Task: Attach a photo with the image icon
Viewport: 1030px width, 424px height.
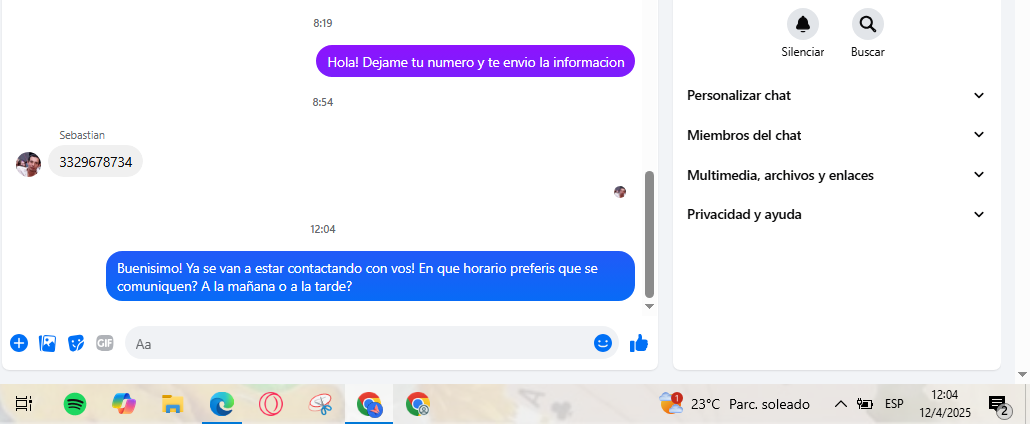Action: click(47, 343)
